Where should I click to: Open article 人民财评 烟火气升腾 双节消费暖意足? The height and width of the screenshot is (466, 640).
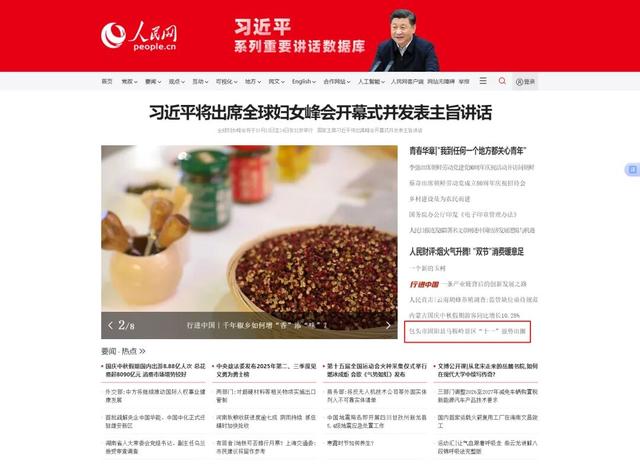(x=467, y=252)
